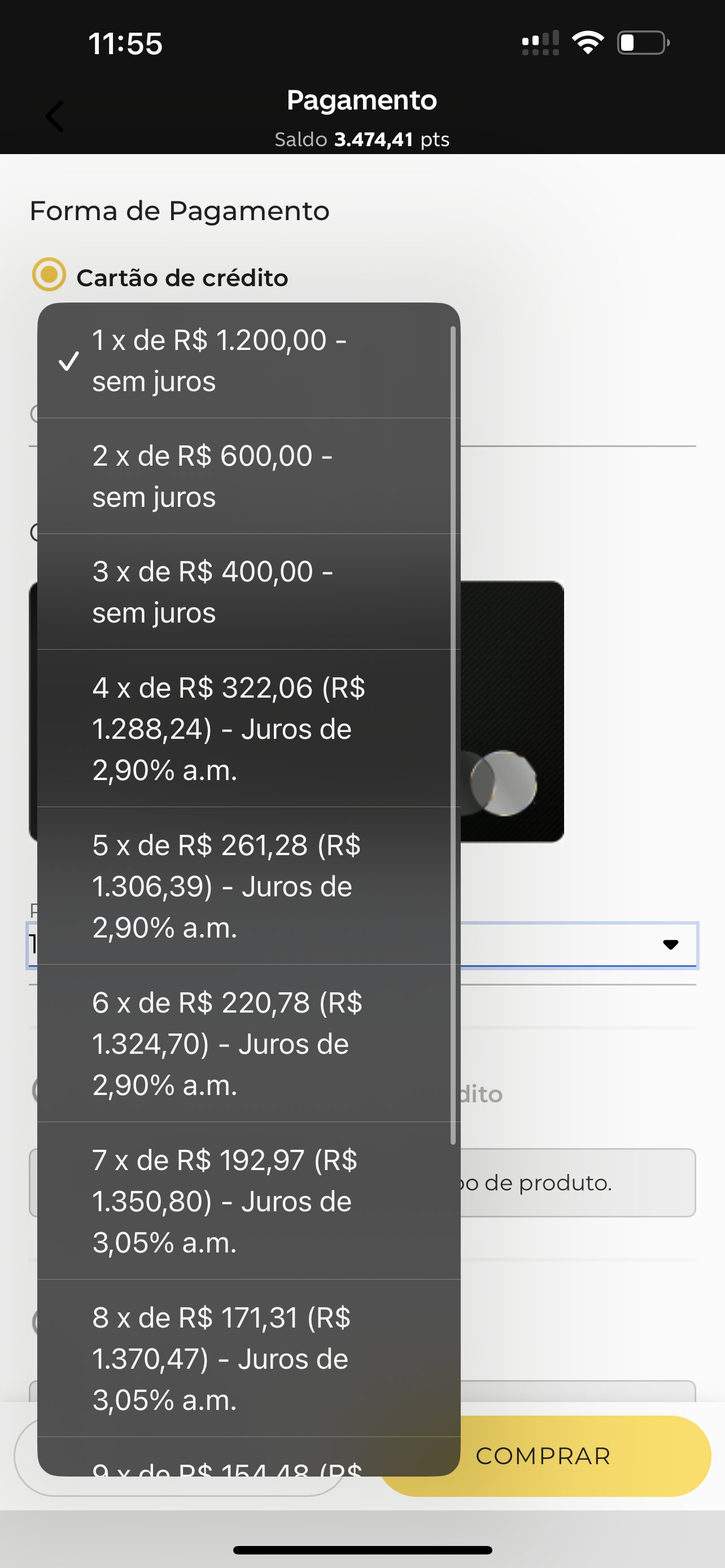Choose the 4 x de R$ 322,06 option
The height and width of the screenshot is (1568, 725).
click(x=248, y=729)
